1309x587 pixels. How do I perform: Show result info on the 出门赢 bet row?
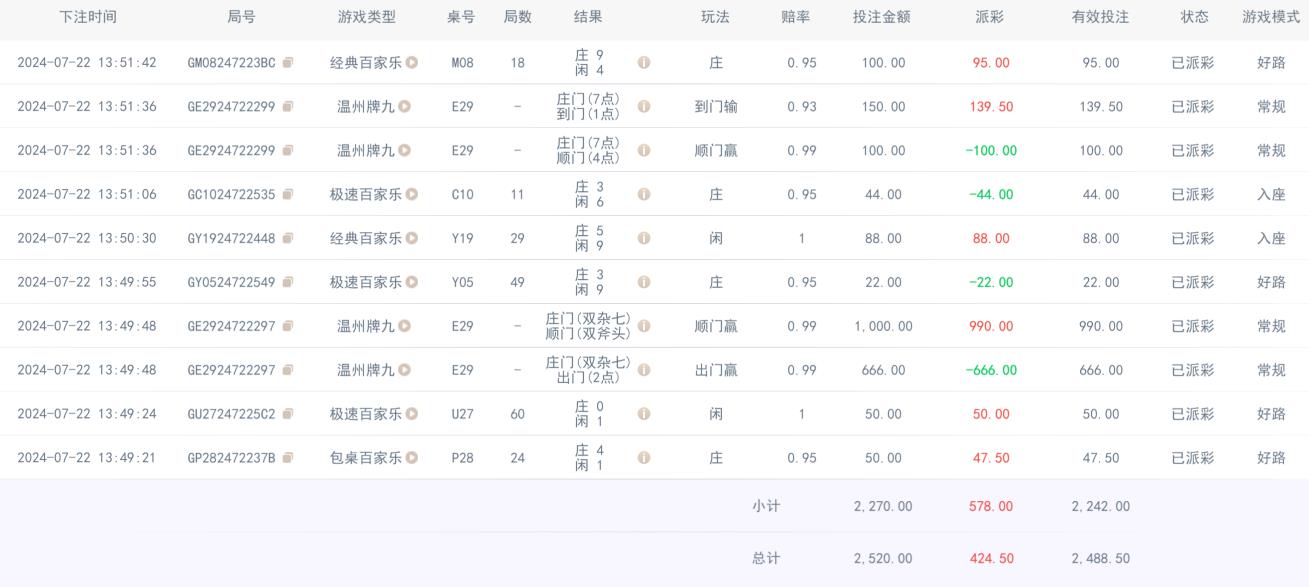(644, 371)
